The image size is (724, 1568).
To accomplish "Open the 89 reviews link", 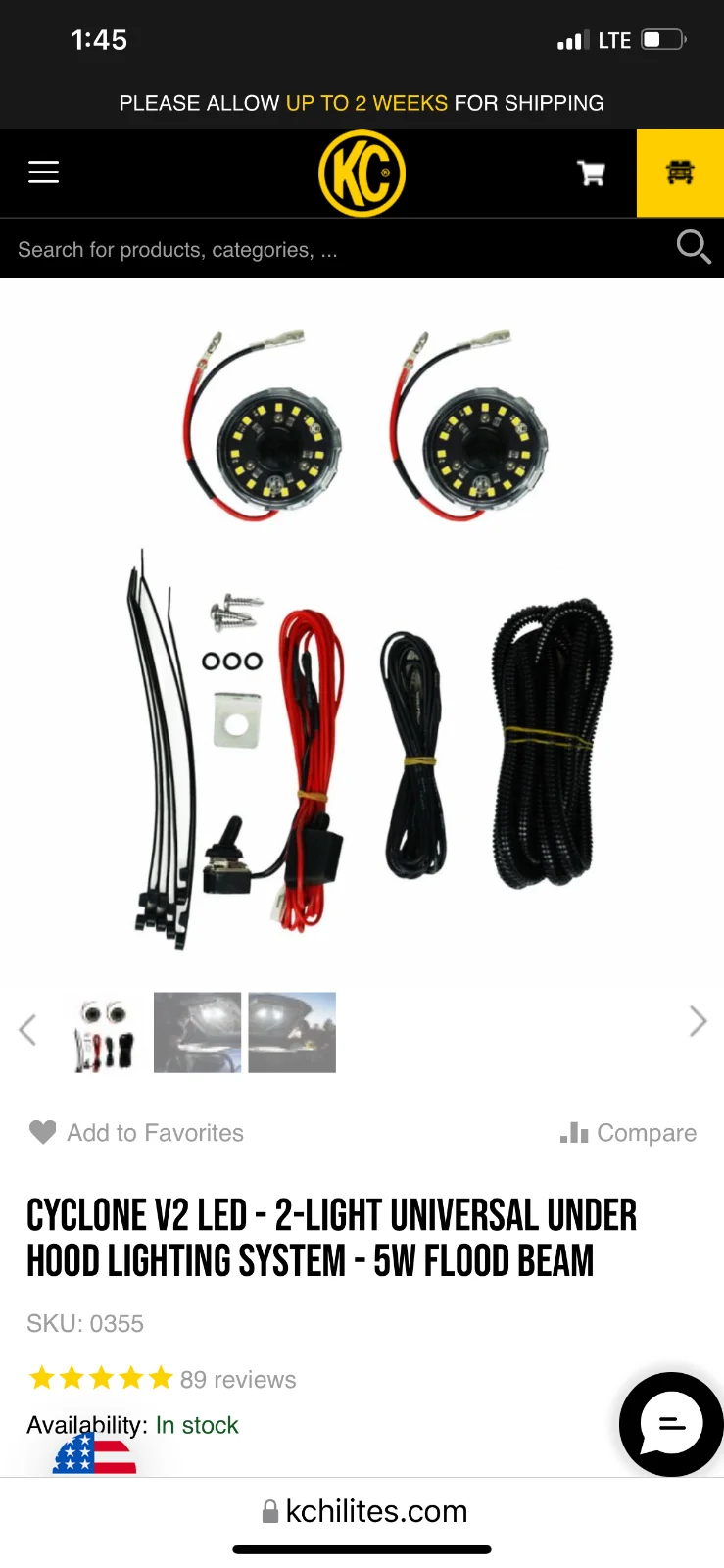I will (x=237, y=1380).
